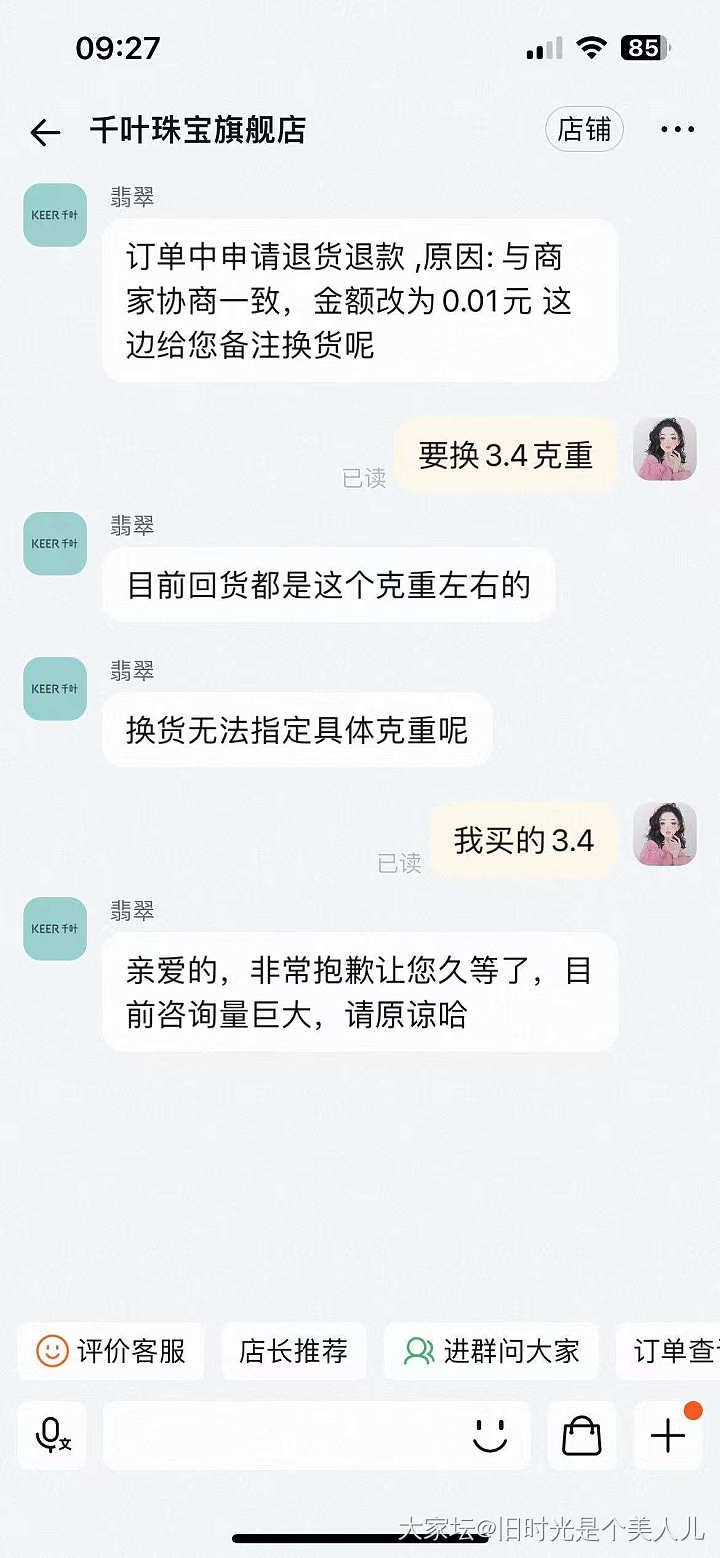This screenshot has height=1558, width=720.
Task: Open the 订单查询 shortcut chip
Action: 672,1351
